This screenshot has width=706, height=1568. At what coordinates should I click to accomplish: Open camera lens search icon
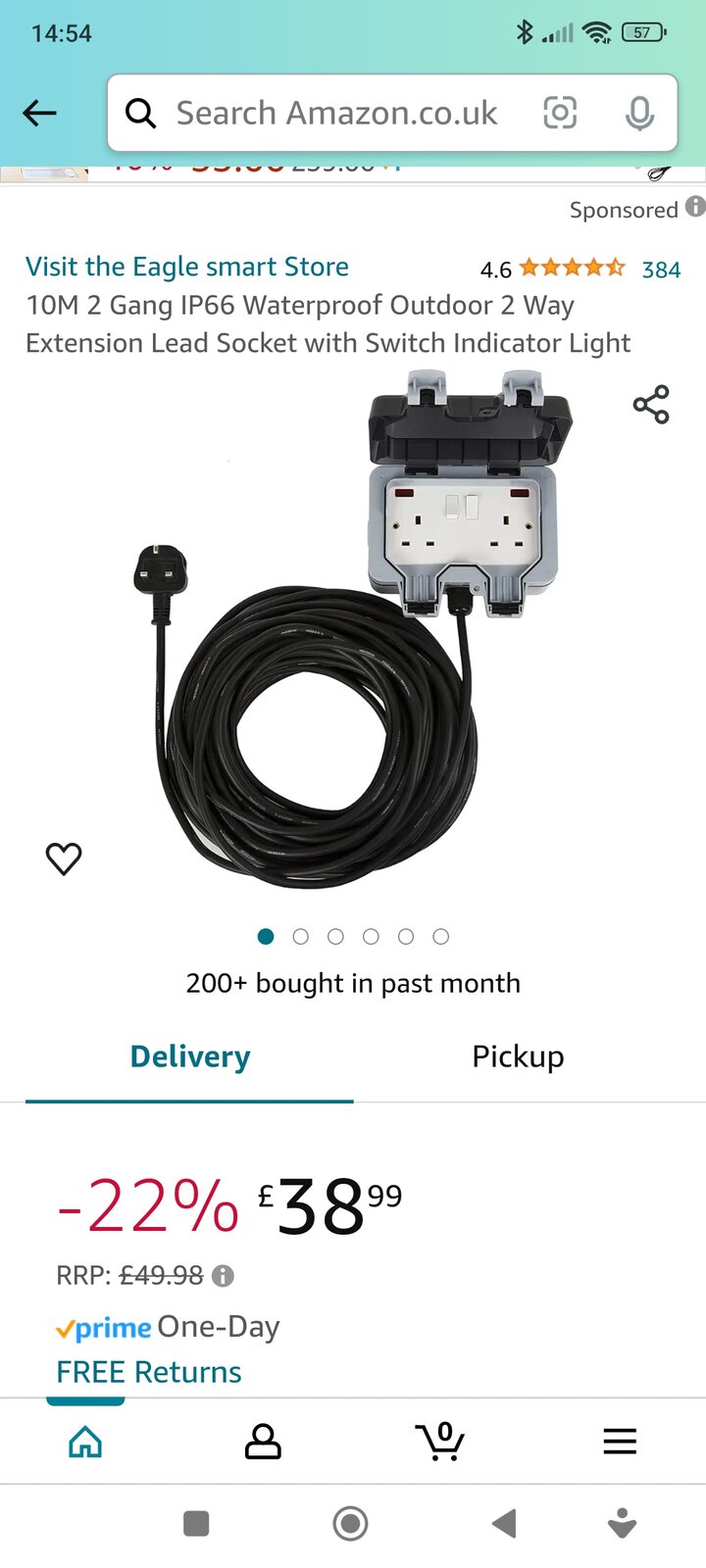pyautogui.click(x=560, y=114)
